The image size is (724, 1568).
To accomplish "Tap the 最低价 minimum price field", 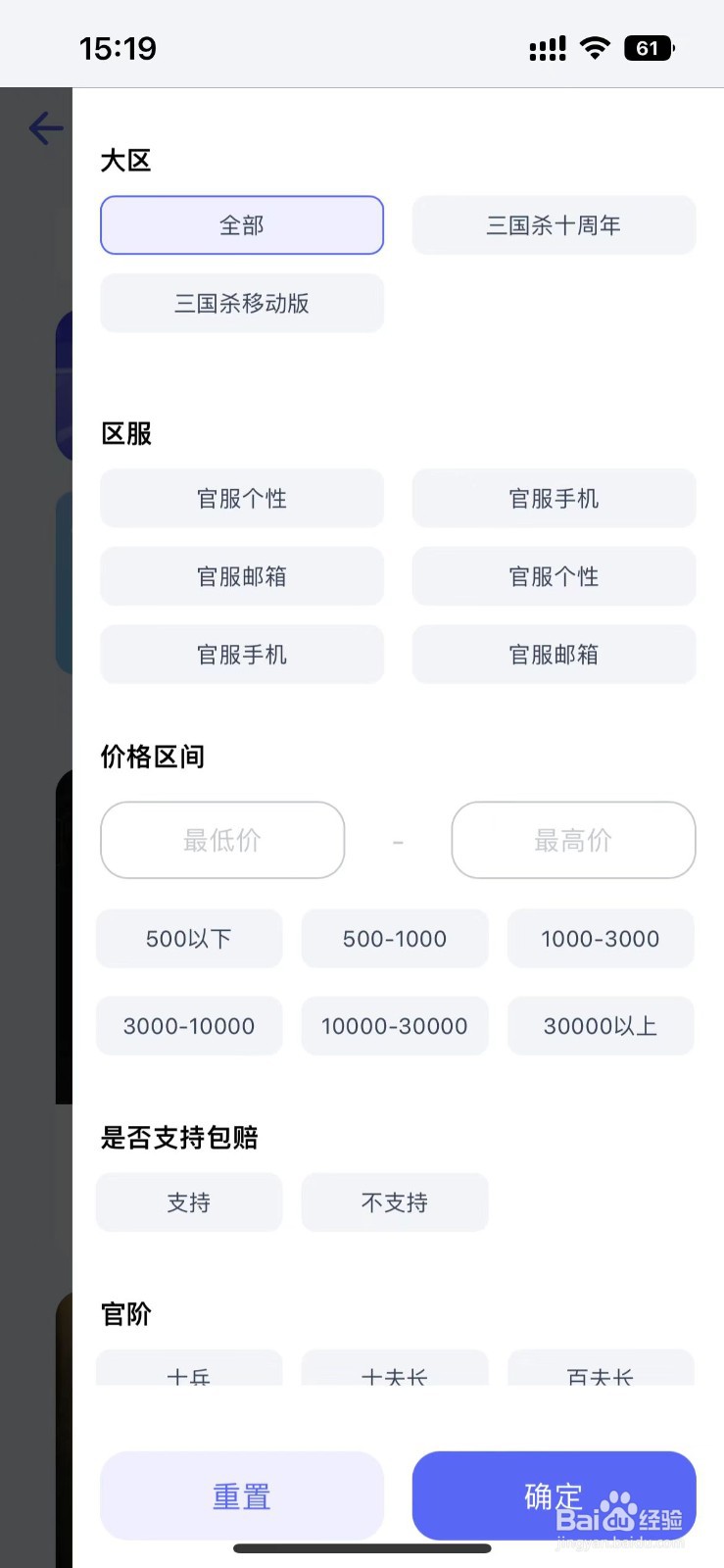I will (x=221, y=840).
